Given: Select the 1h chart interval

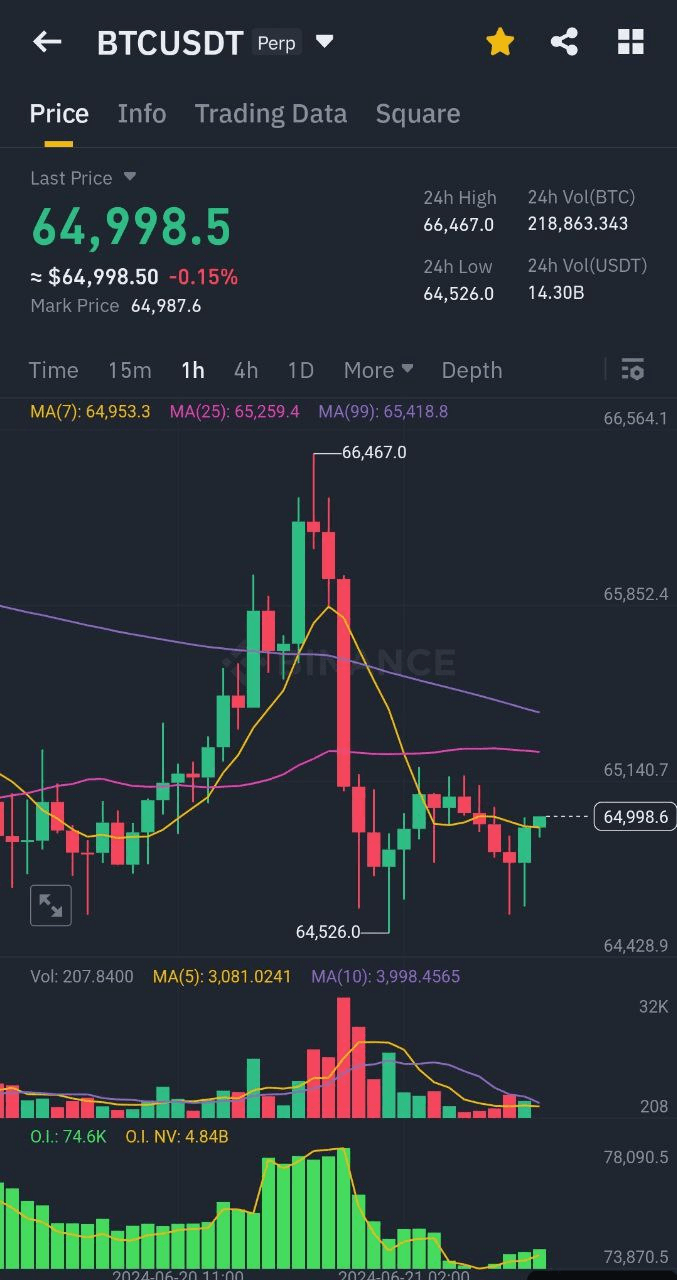Looking at the screenshot, I should pos(192,370).
